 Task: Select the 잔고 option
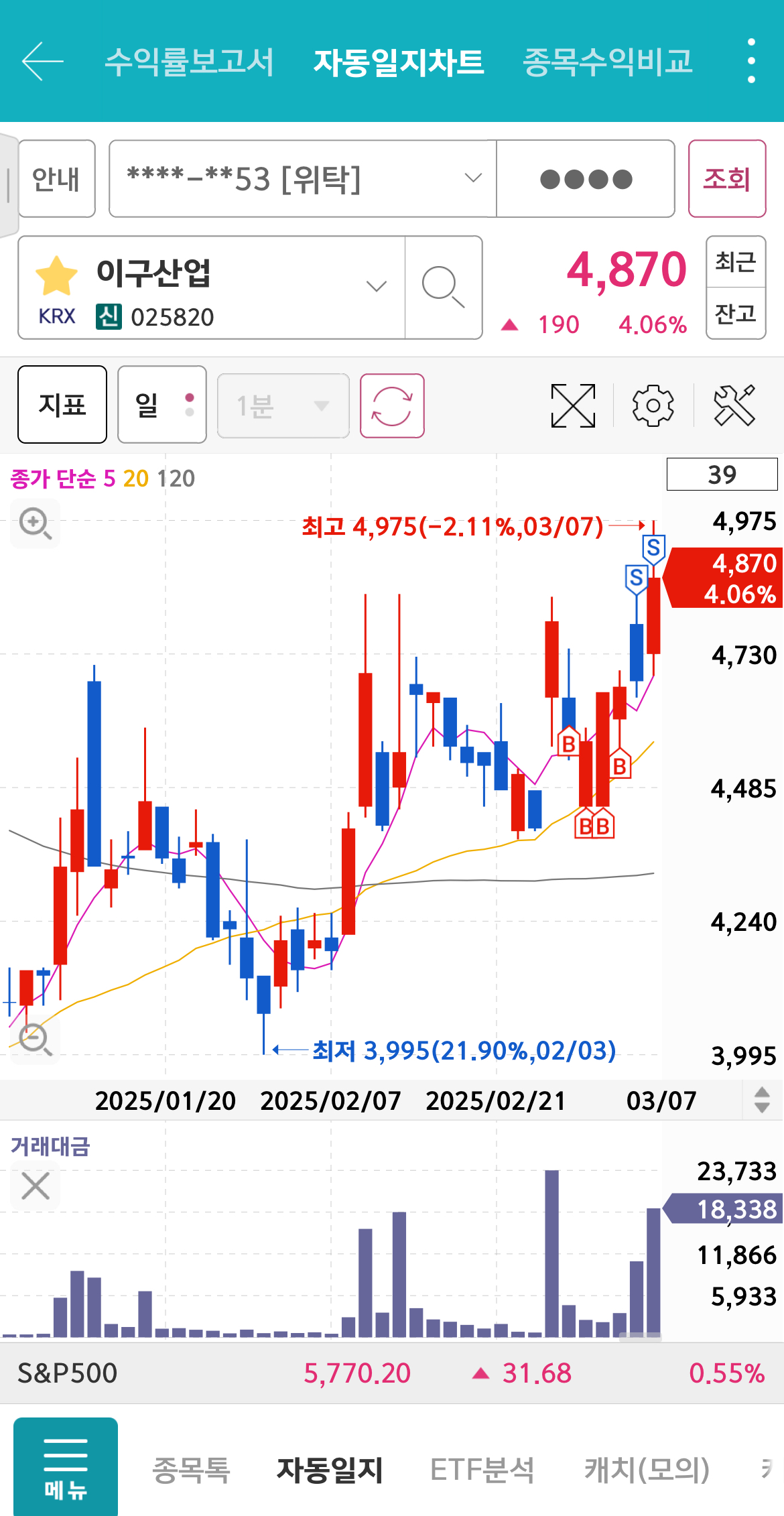click(736, 314)
